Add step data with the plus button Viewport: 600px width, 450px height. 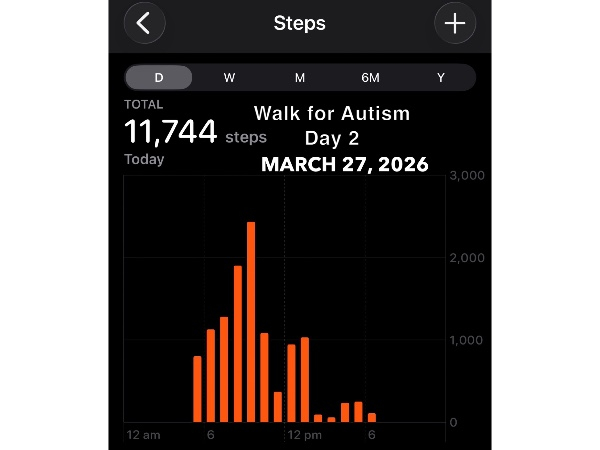tap(455, 23)
